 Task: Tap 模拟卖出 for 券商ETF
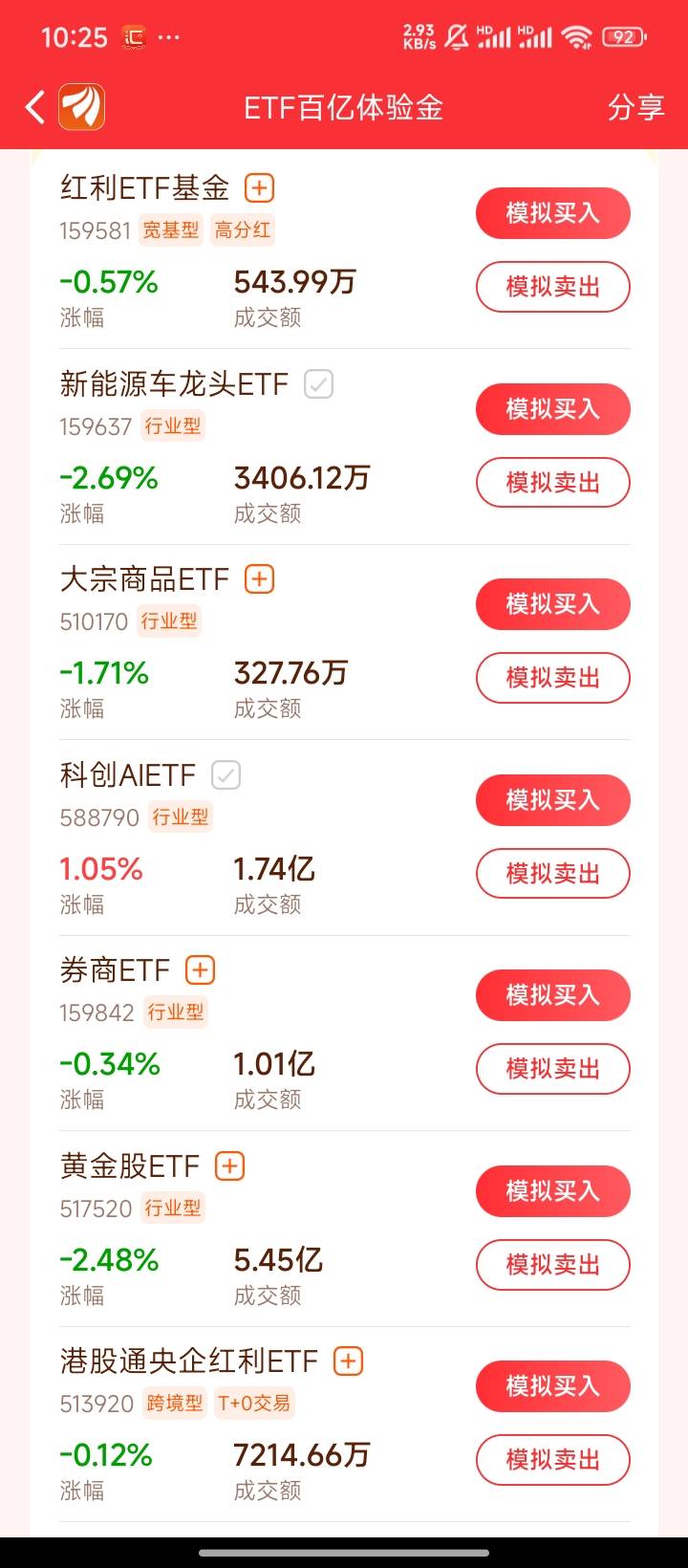click(553, 1069)
